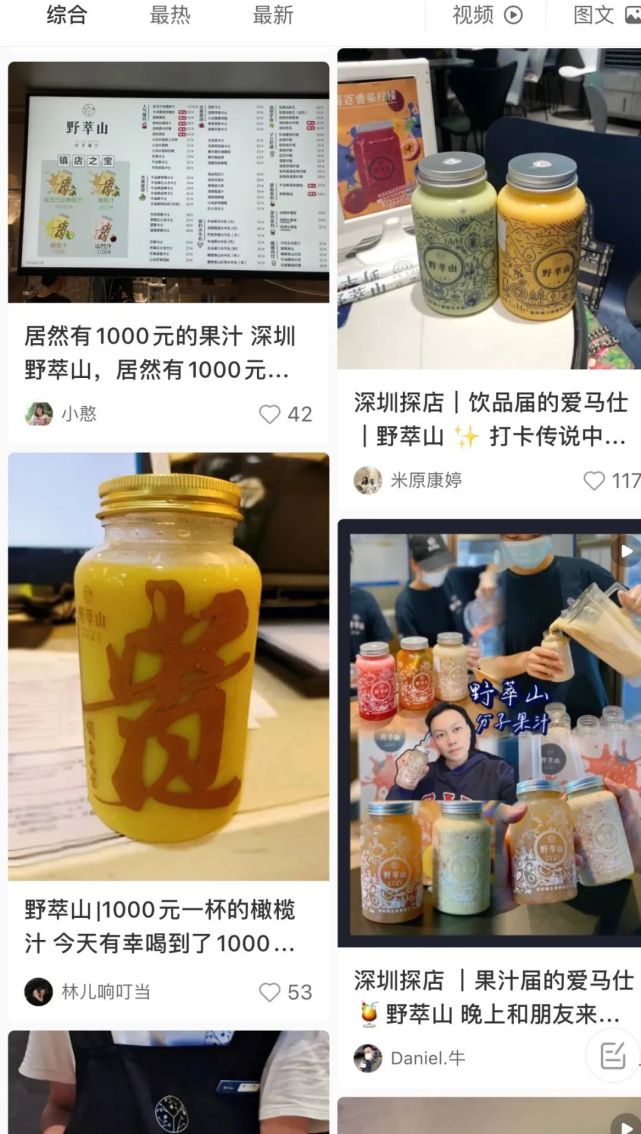The height and width of the screenshot is (1134, 641).
Task: Visit 林儿响叮当's profile
Action: click(x=38, y=992)
